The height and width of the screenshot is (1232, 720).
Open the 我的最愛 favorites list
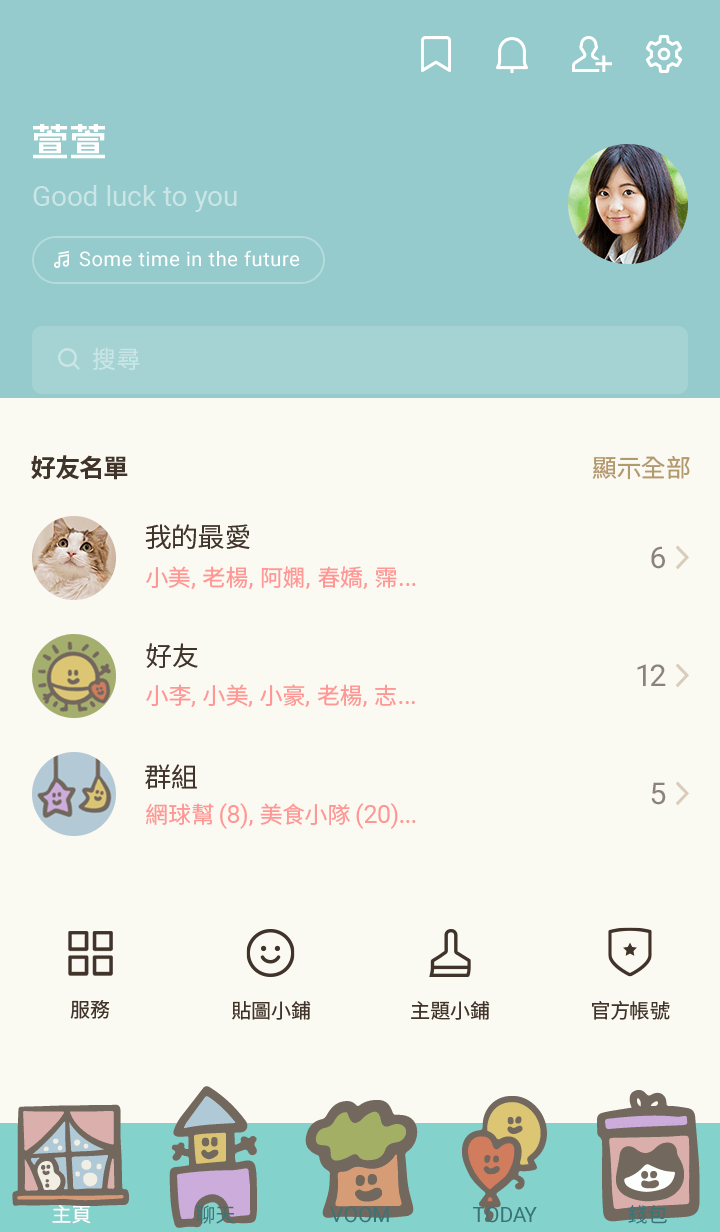[x=360, y=558]
